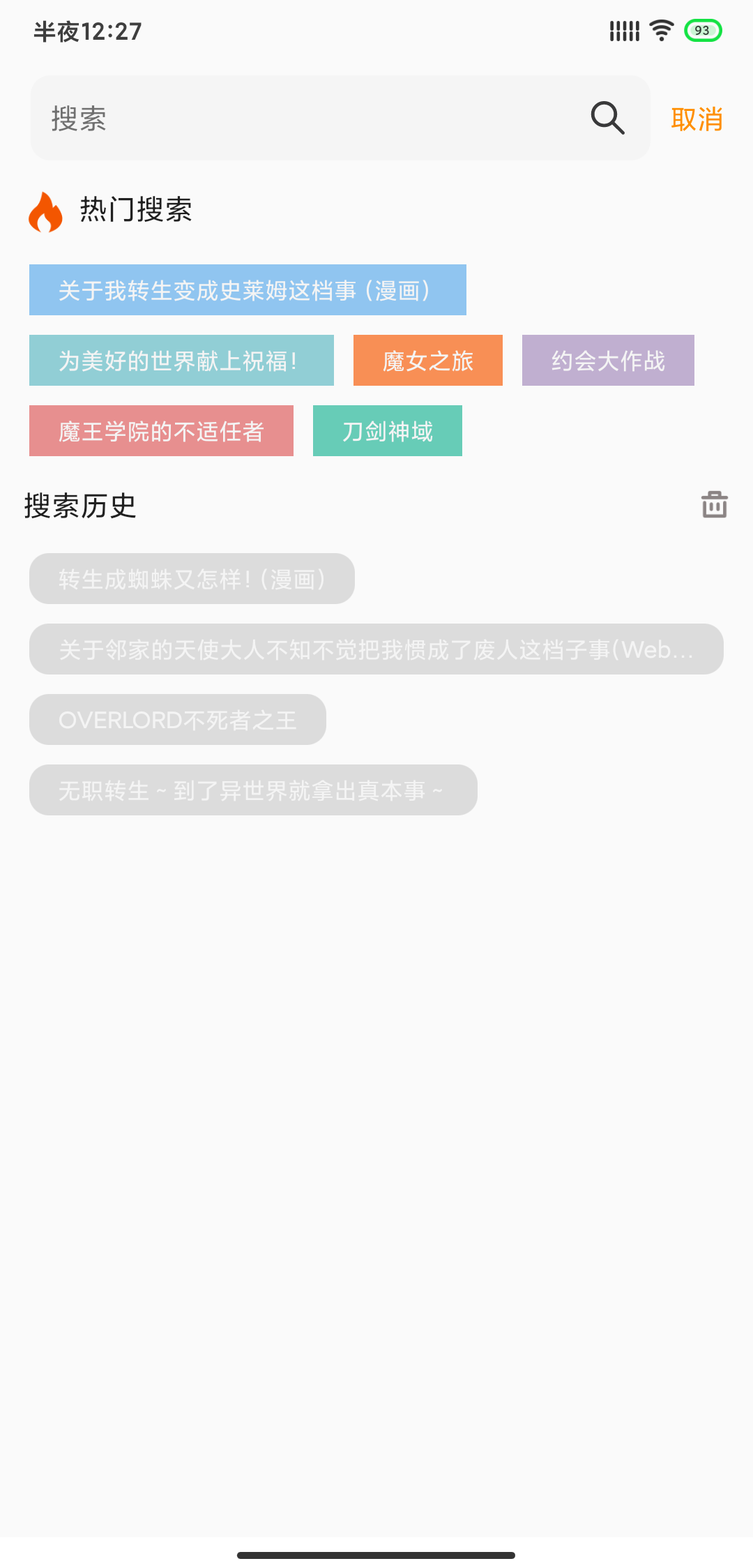Clear search history with trash icon

[x=714, y=504]
